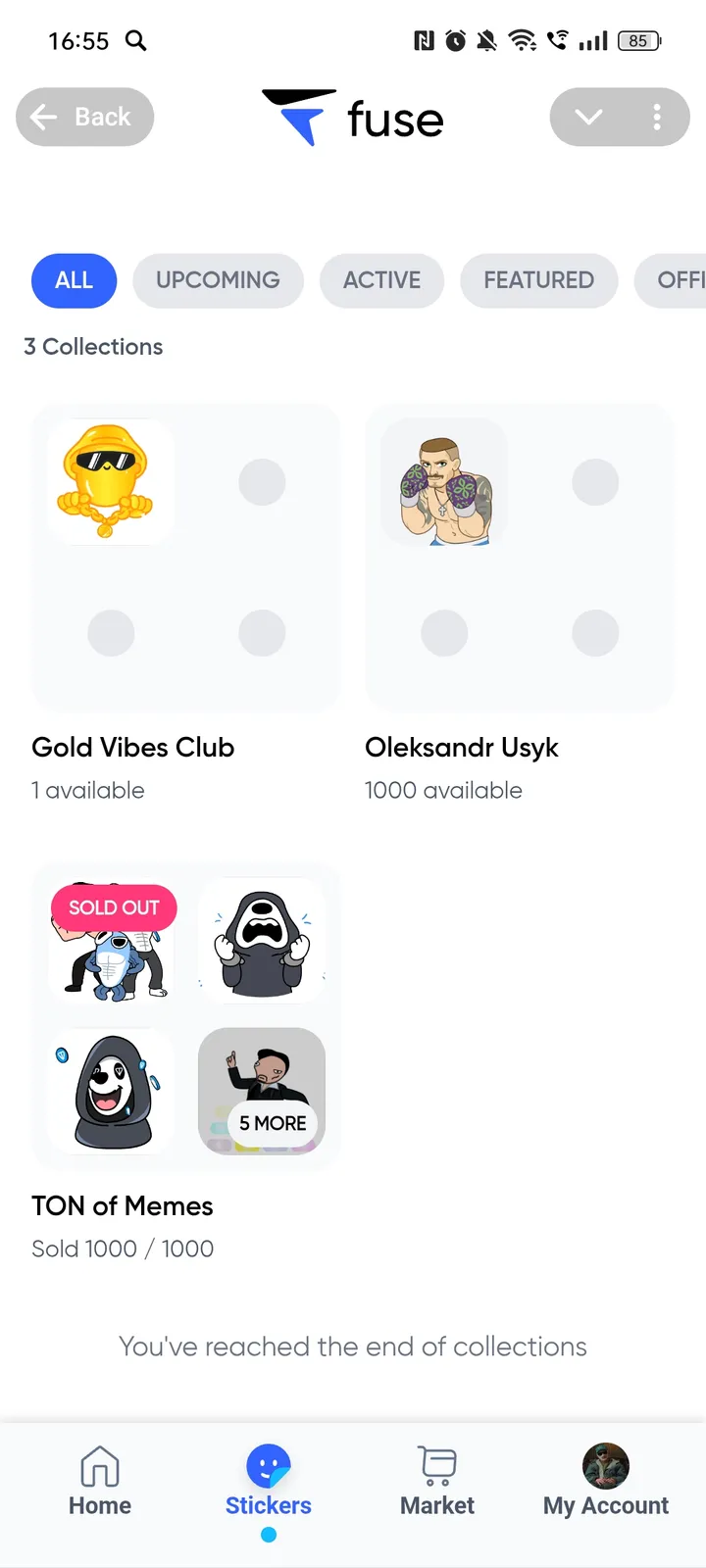The height and width of the screenshot is (1568, 706).
Task: Open the Home tab icon
Action: [x=99, y=1465]
